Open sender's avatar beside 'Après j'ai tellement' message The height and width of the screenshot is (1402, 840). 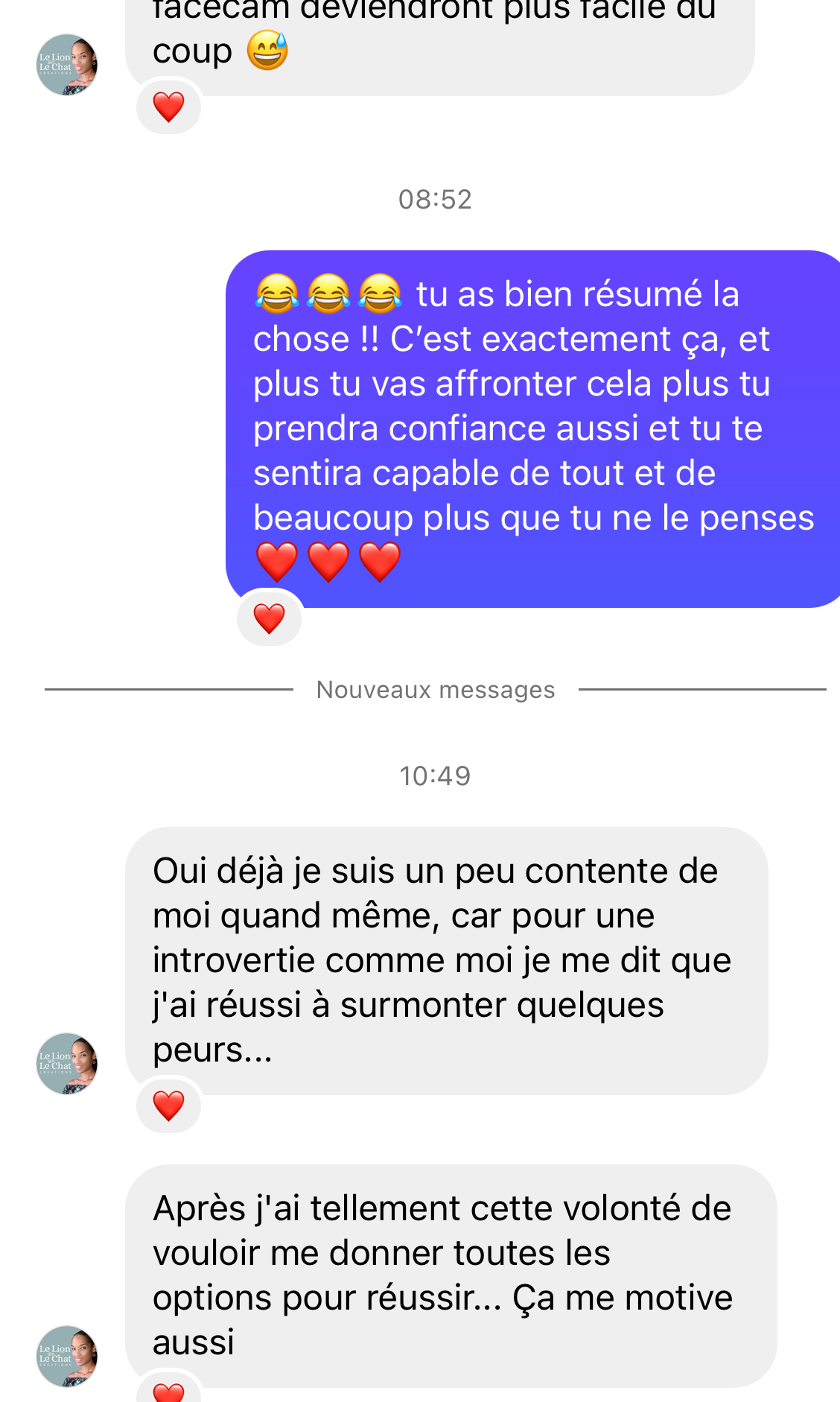point(67,1356)
